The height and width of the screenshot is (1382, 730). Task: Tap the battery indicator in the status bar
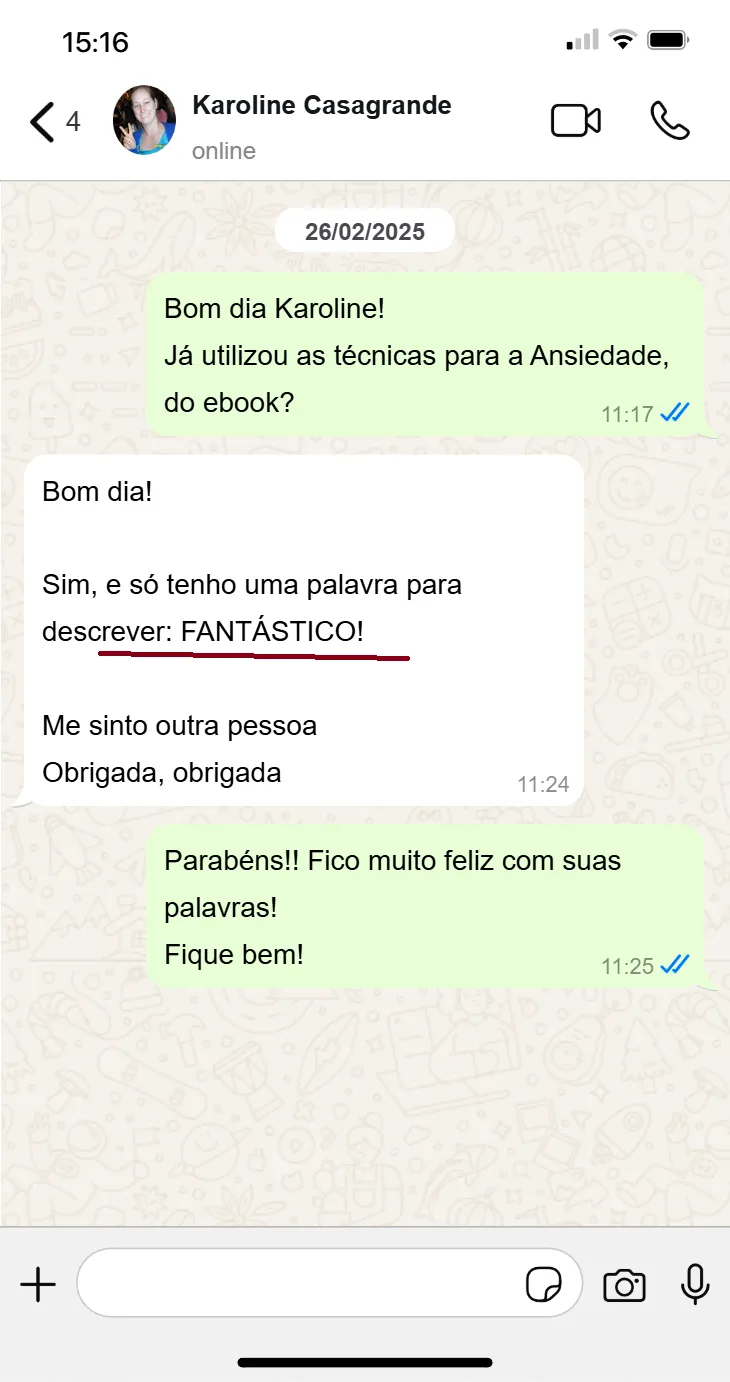point(668,39)
